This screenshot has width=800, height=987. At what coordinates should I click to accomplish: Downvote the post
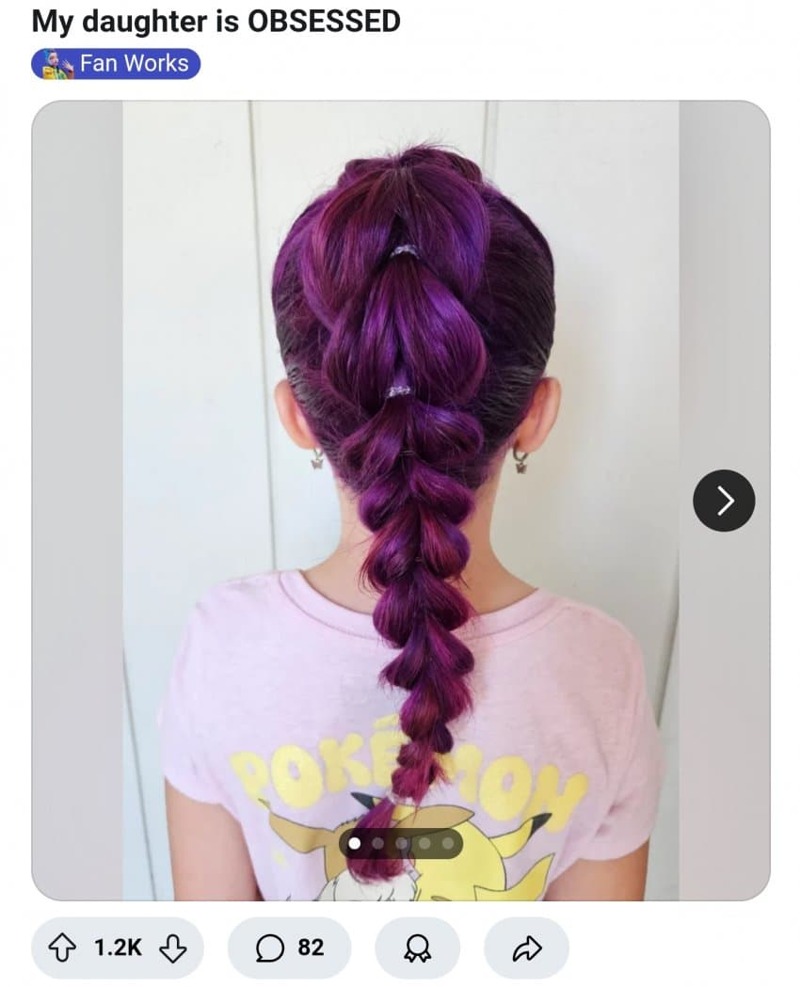(173, 947)
